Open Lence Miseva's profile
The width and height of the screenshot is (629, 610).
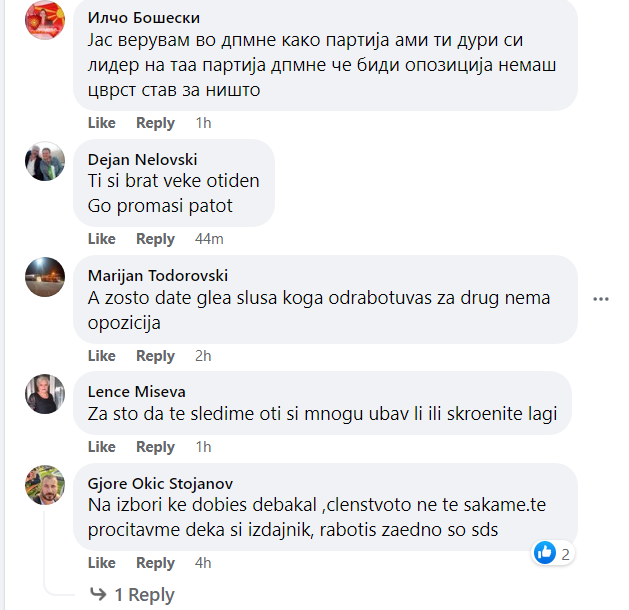[x=136, y=392]
